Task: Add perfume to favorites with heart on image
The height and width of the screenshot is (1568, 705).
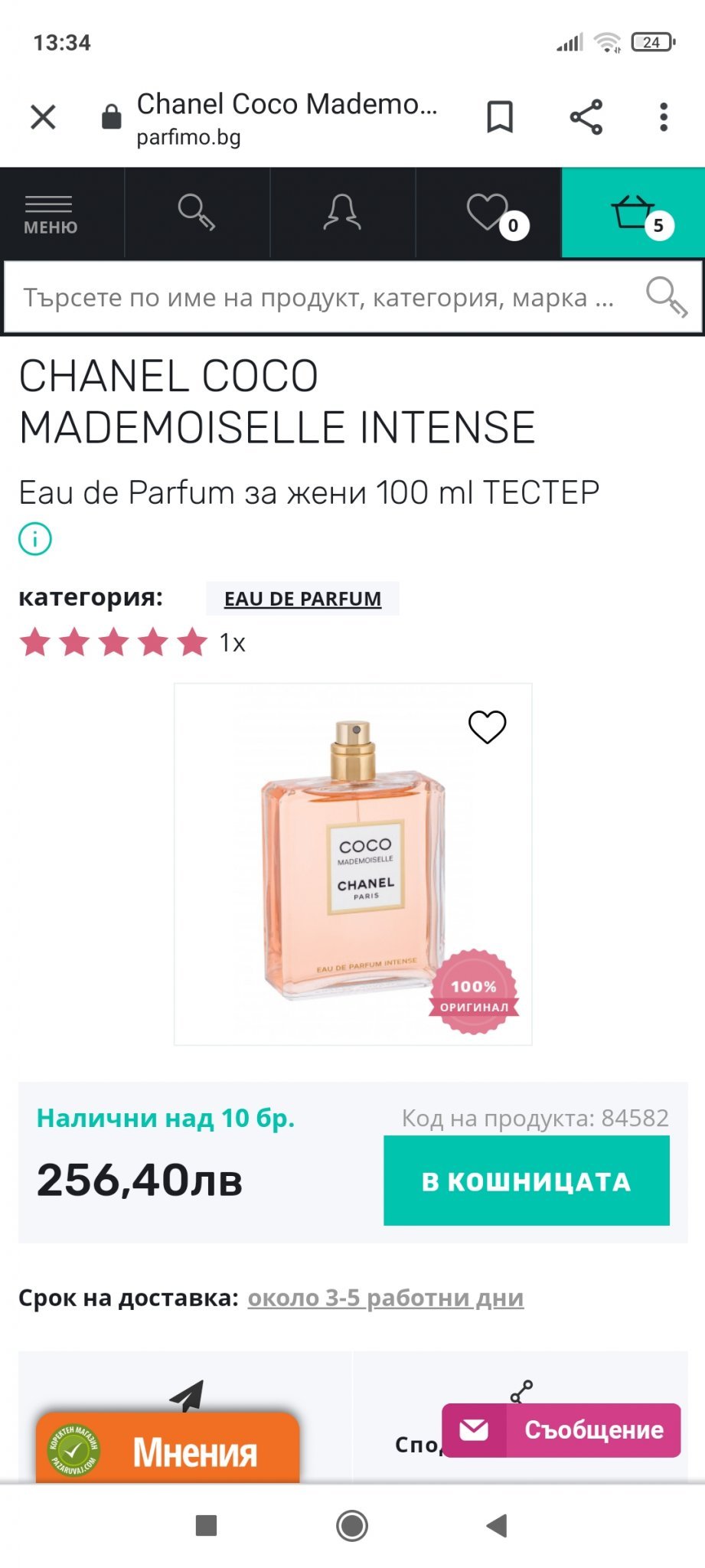Action: pos(487,727)
